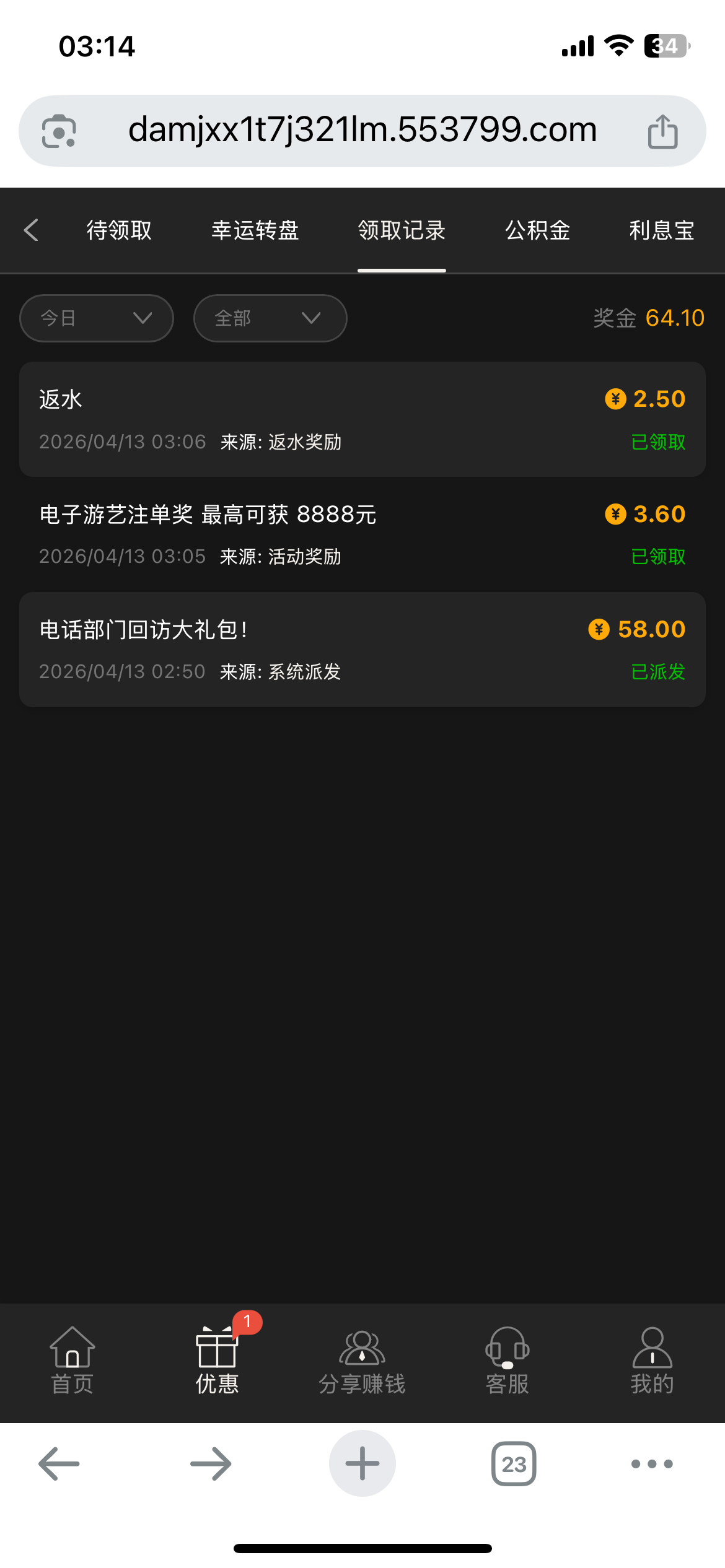Screen dimensions: 725x1568
Task: Navigate back with the browser's left arrow
Action: click(x=59, y=1464)
